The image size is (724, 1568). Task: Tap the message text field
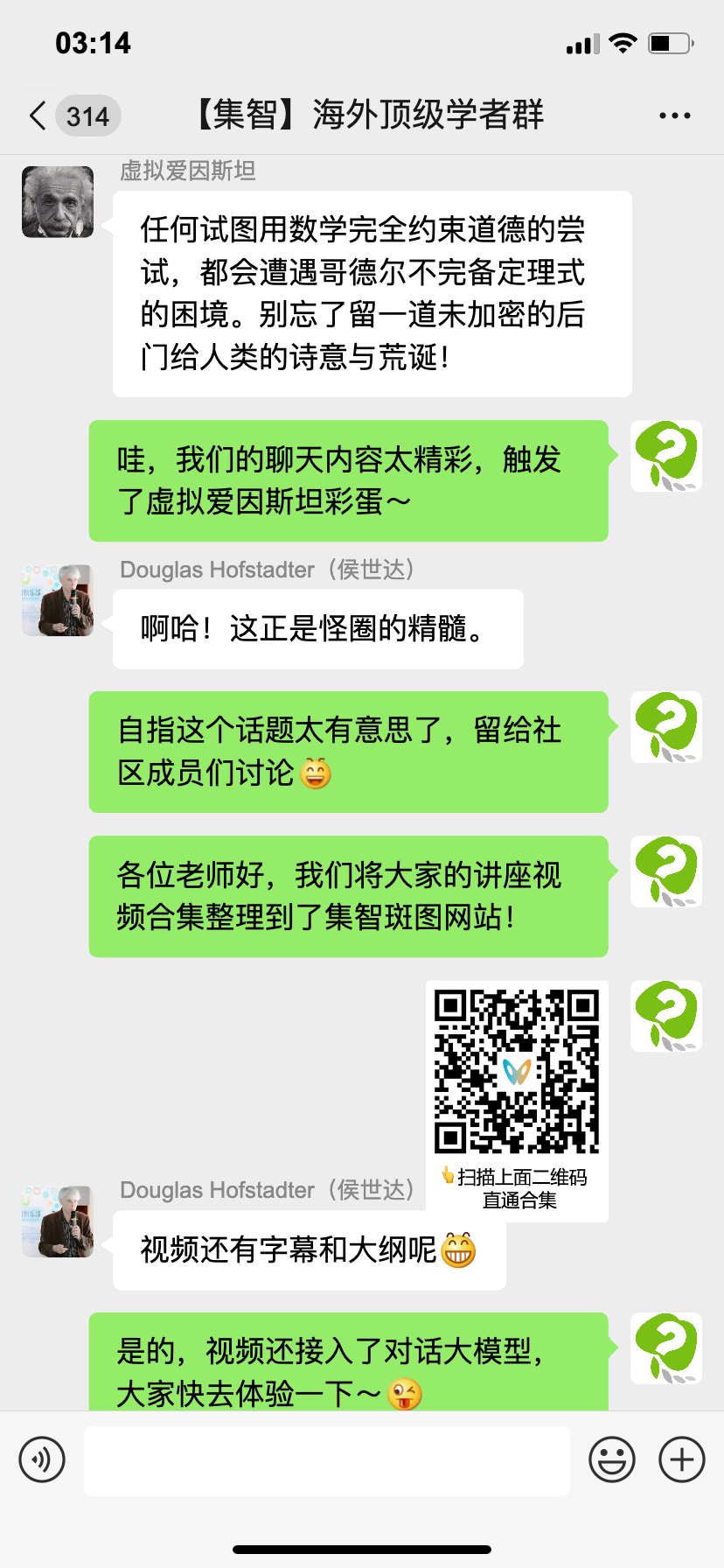(x=326, y=1460)
